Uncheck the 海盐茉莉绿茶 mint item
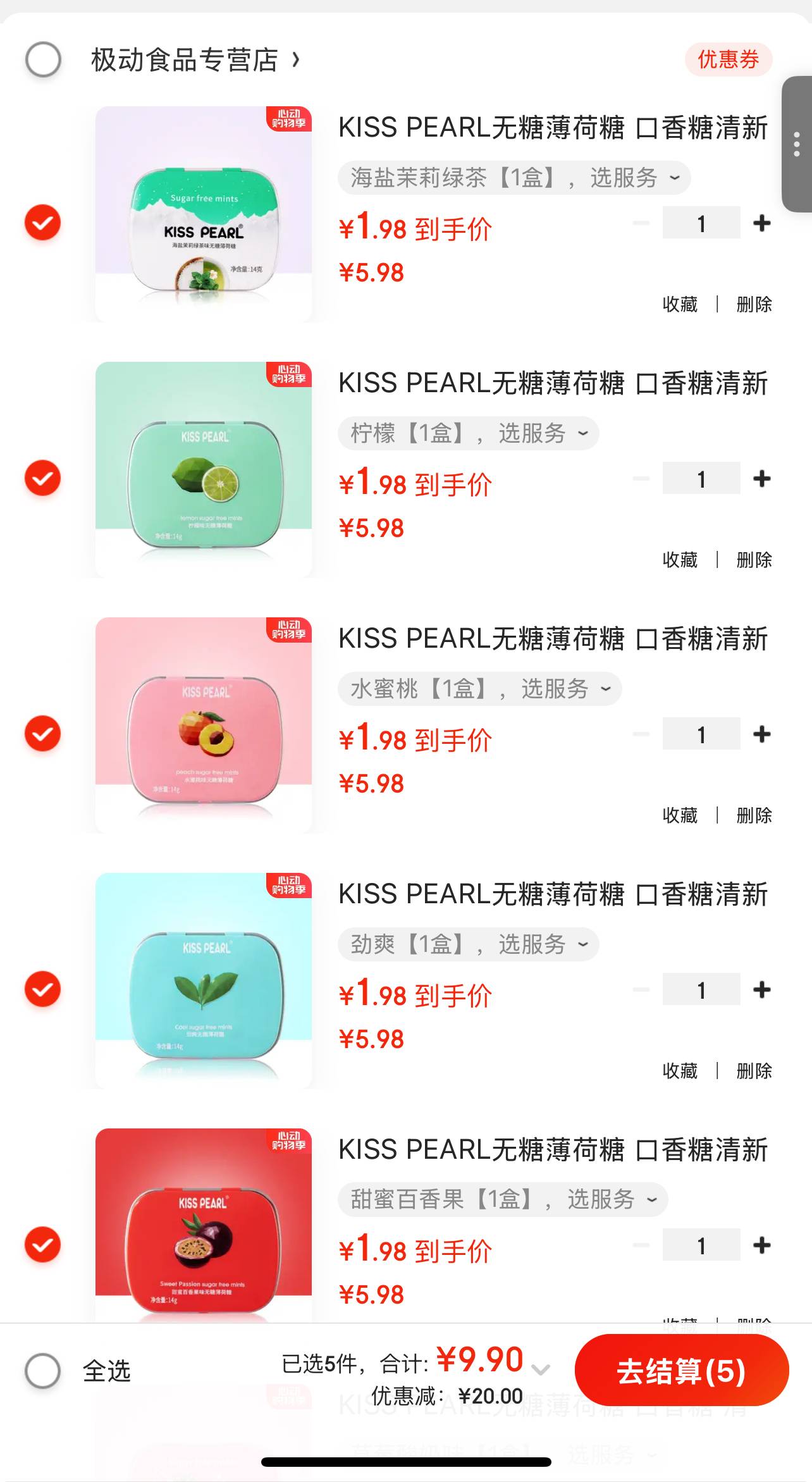Screen dimensions: 812x1482 (42, 223)
